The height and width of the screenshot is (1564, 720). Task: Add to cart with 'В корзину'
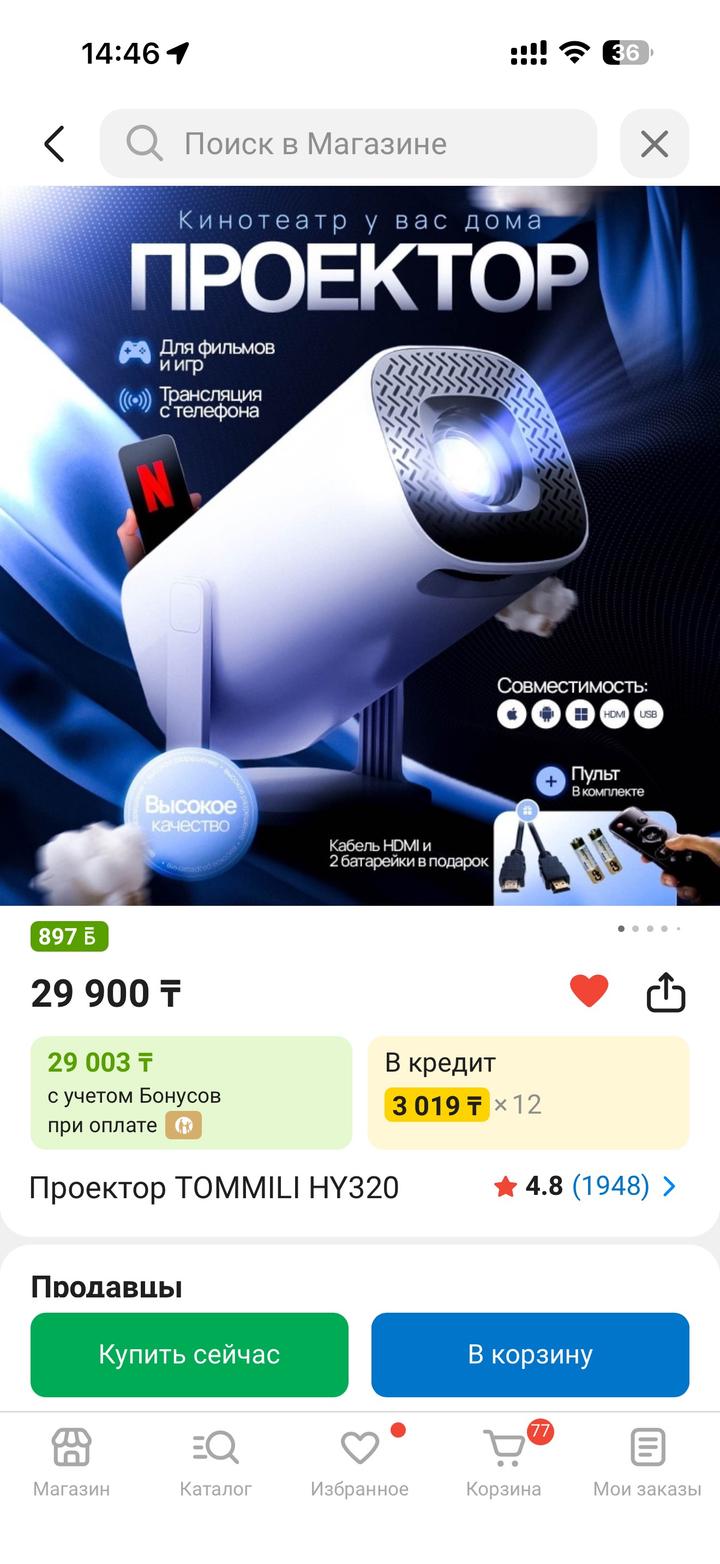coord(530,1354)
